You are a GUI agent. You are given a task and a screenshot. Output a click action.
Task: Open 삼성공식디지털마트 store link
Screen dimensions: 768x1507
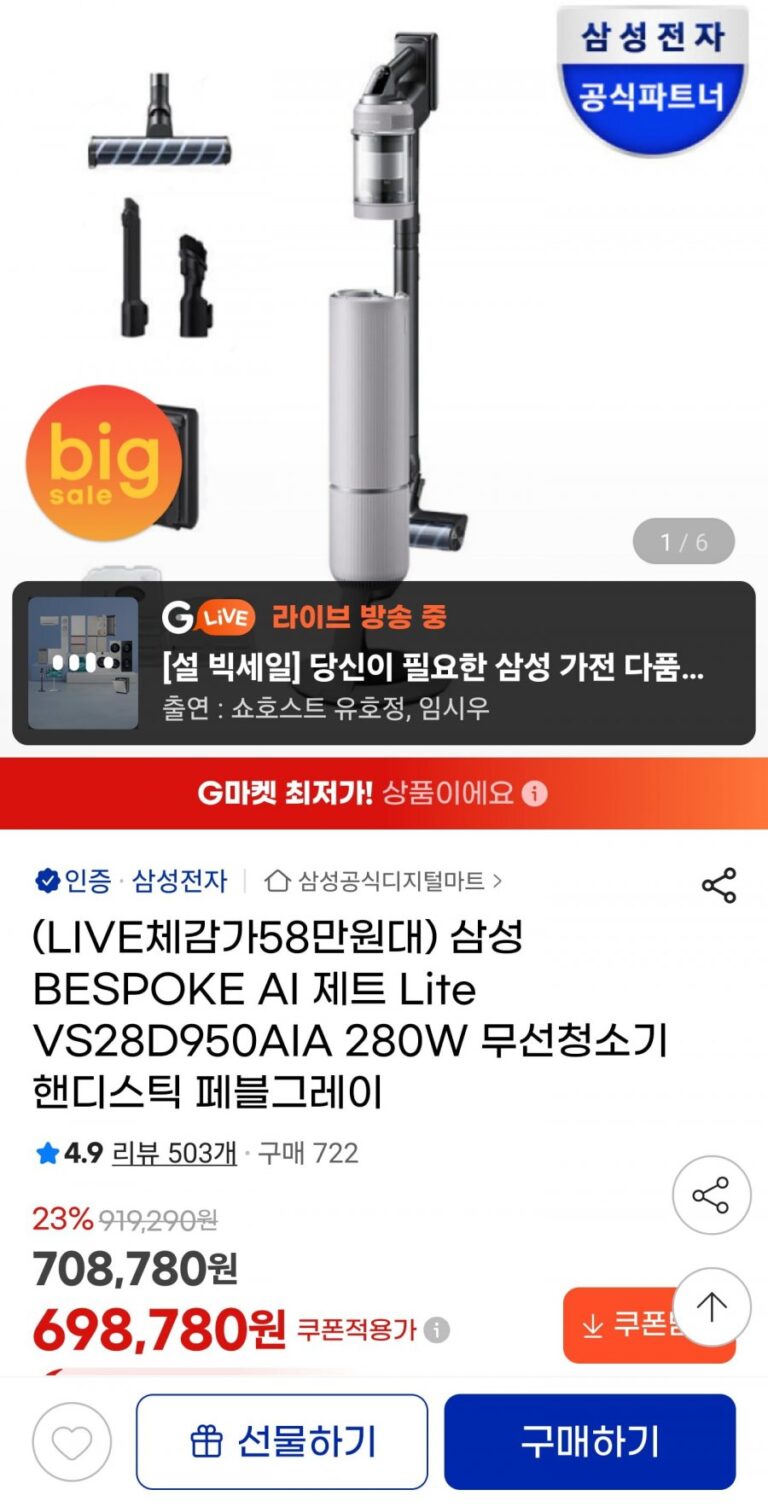pyautogui.click(x=384, y=881)
